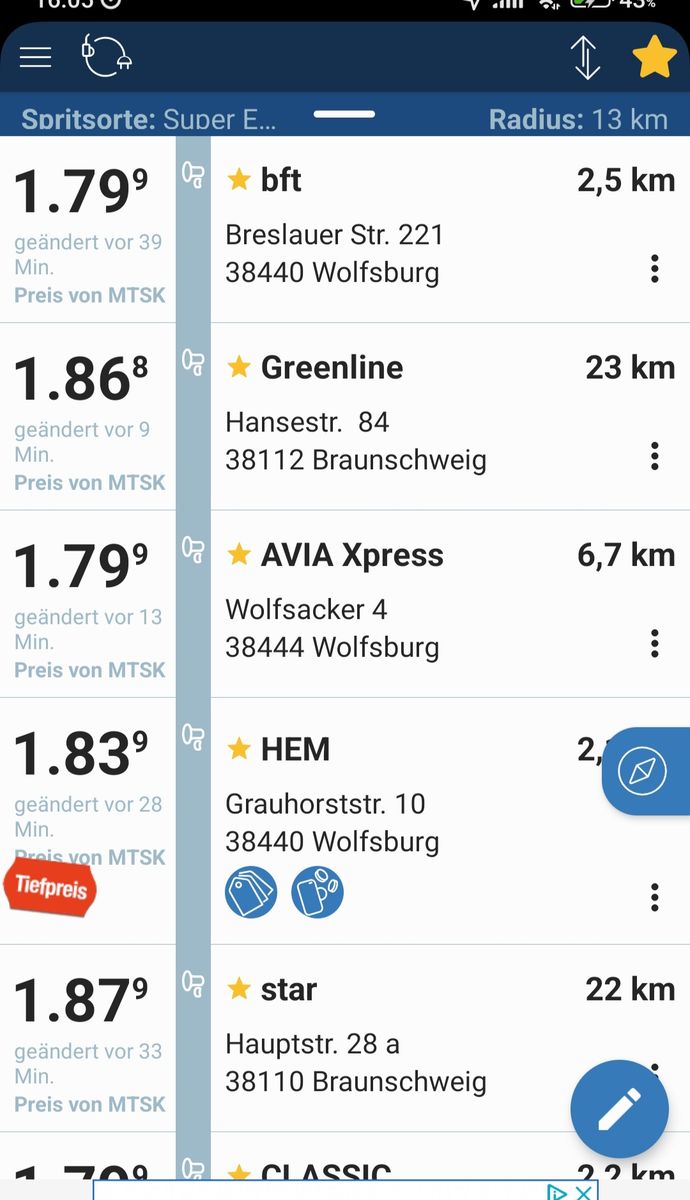Open more options for AVIA Xpress
Image resolution: width=690 pixels, height=1200 pixels.
[655, 643]
